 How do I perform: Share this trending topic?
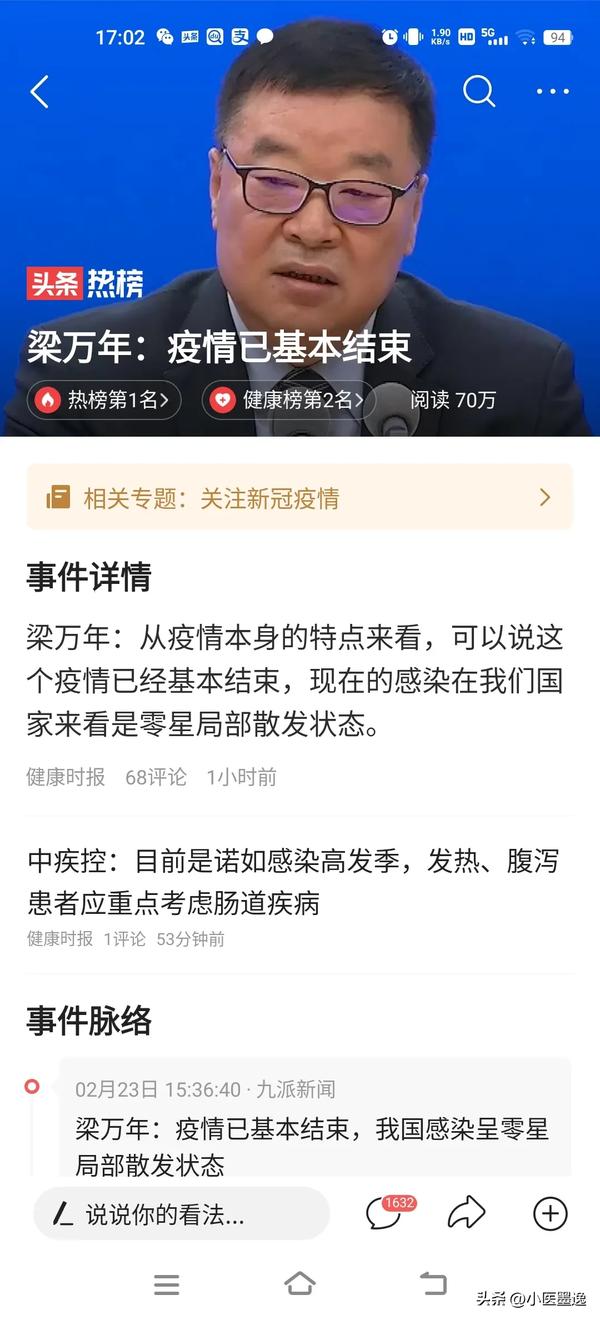(465, 1214)
